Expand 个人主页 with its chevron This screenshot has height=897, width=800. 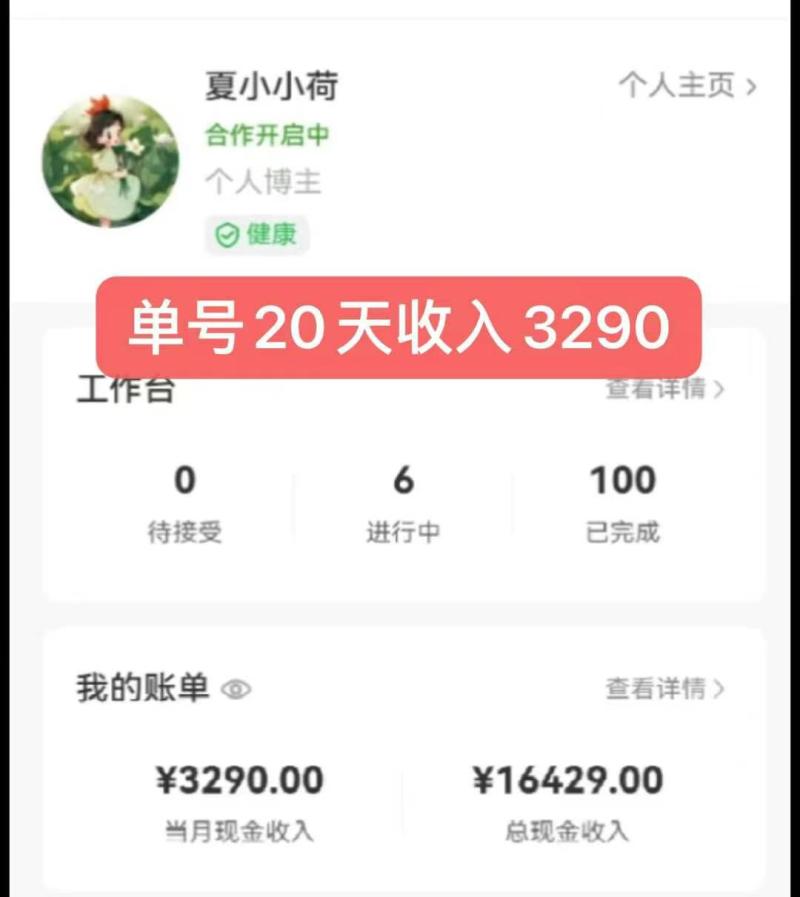pyautogui.click(x=750, y=86)
